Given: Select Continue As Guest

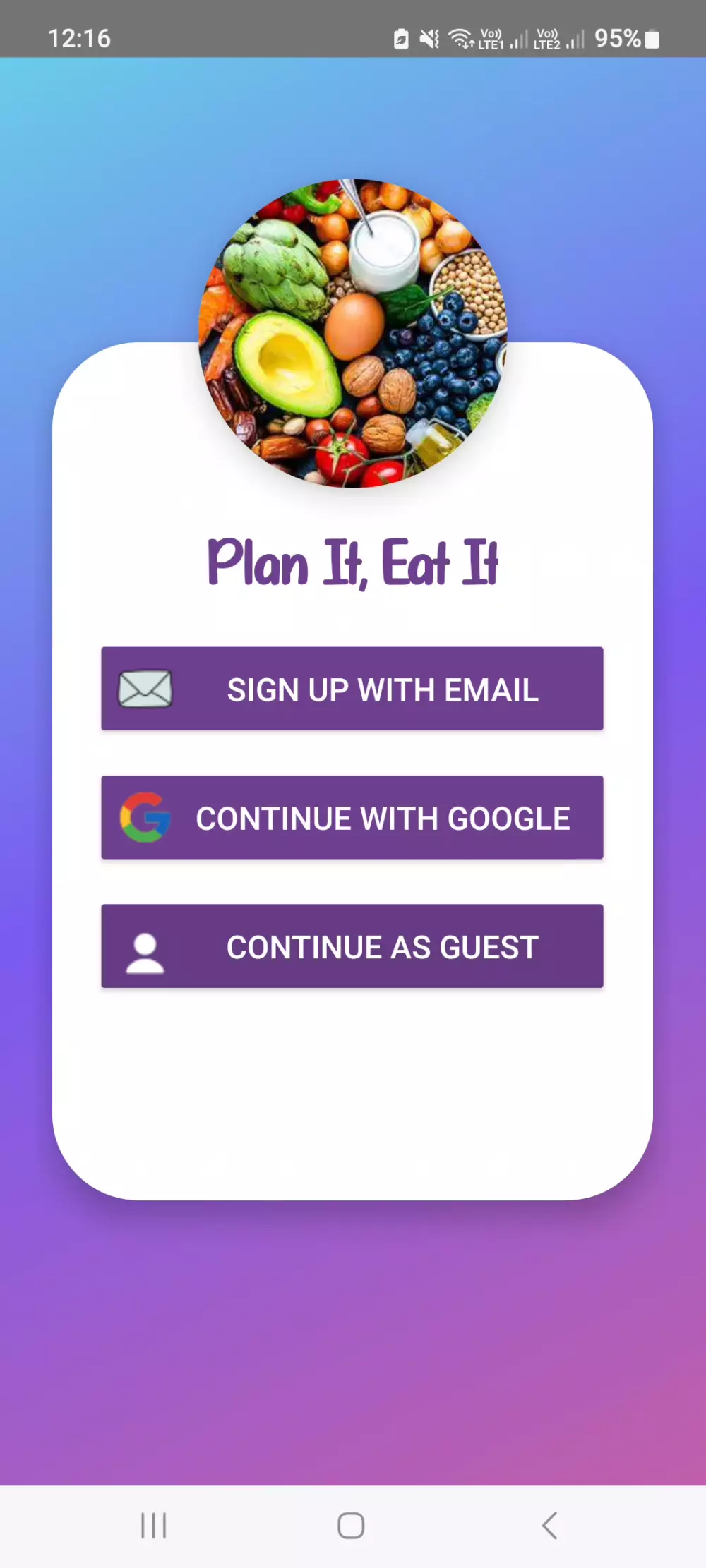Looking at the screenshot, I should point(352,946).
